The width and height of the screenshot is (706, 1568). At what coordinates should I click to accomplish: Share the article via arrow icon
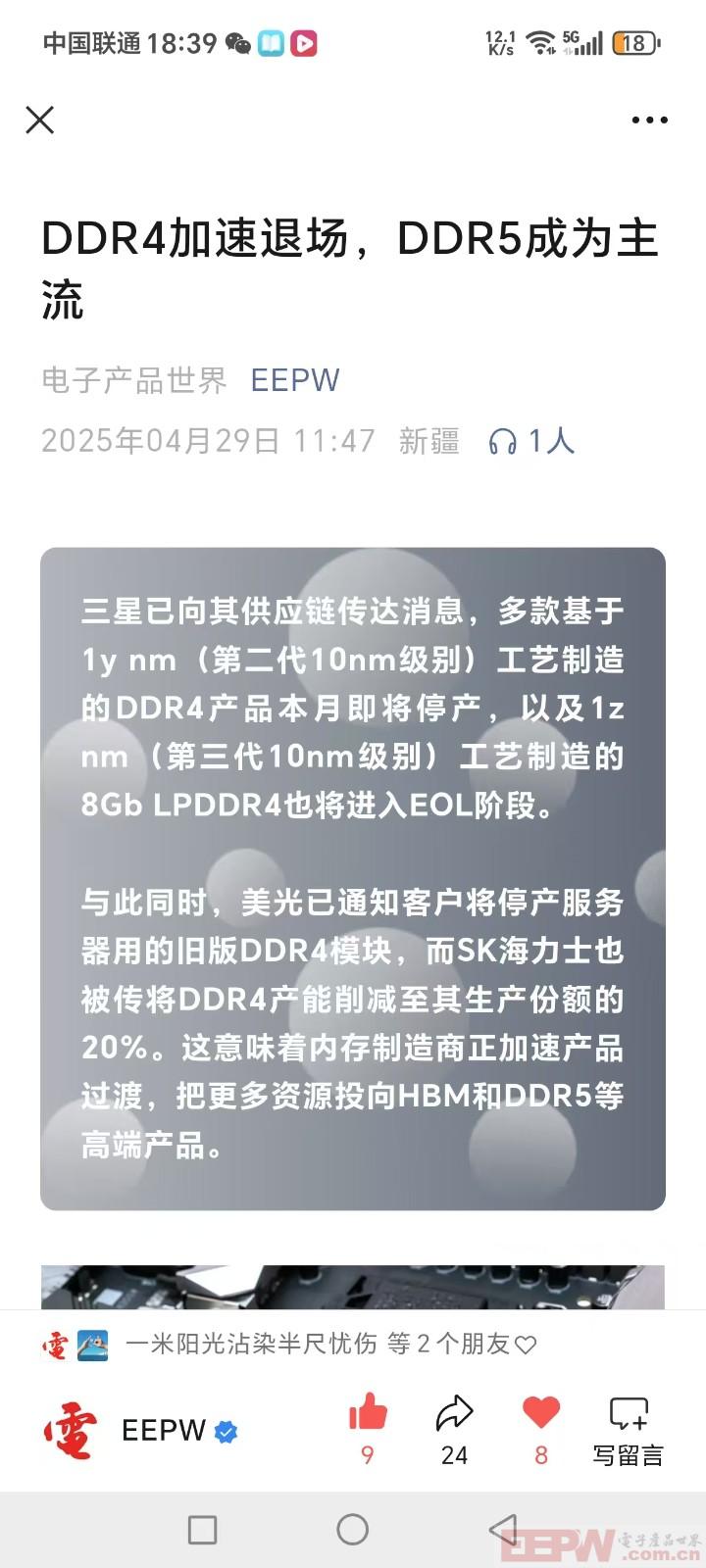[454, 1414]
